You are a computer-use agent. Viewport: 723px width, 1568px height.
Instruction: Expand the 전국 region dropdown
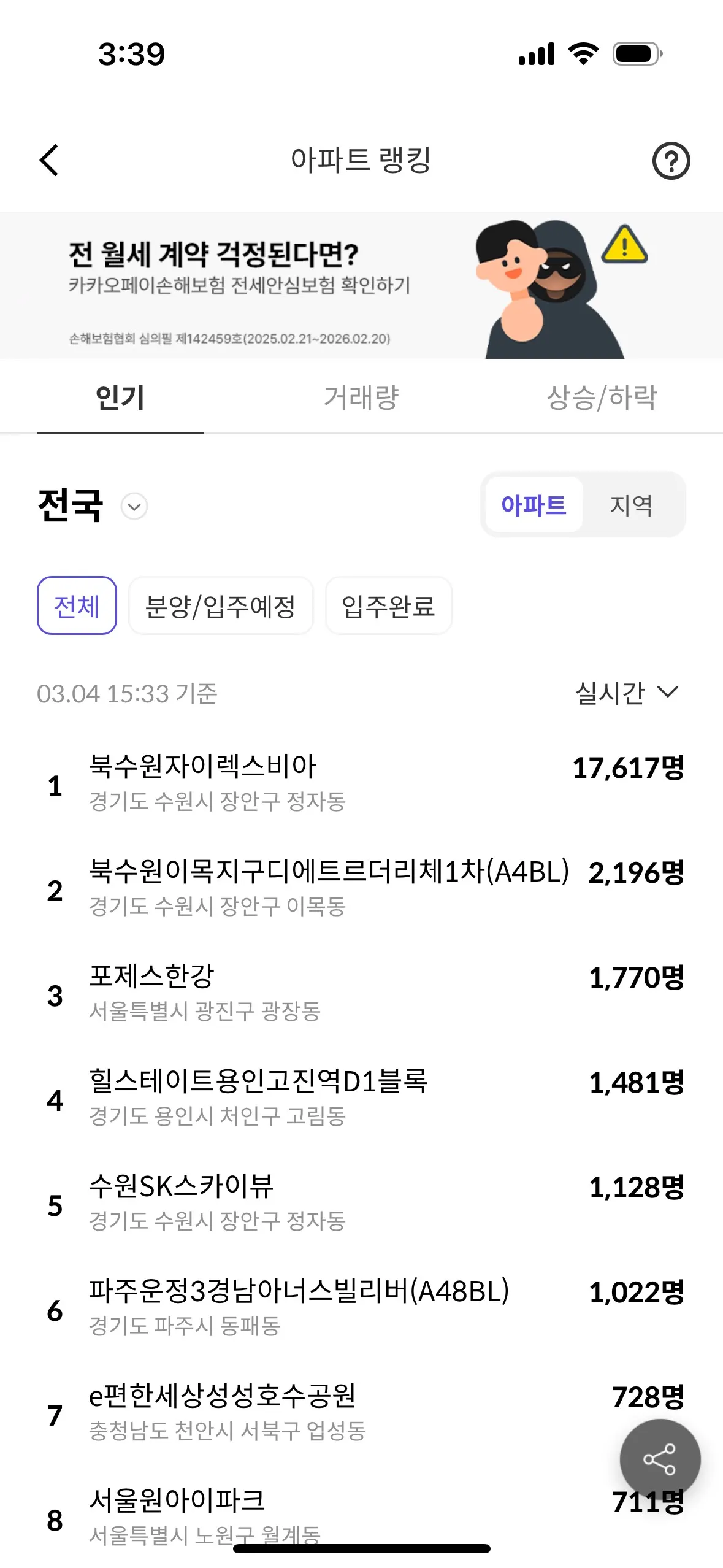click(134, 507)
